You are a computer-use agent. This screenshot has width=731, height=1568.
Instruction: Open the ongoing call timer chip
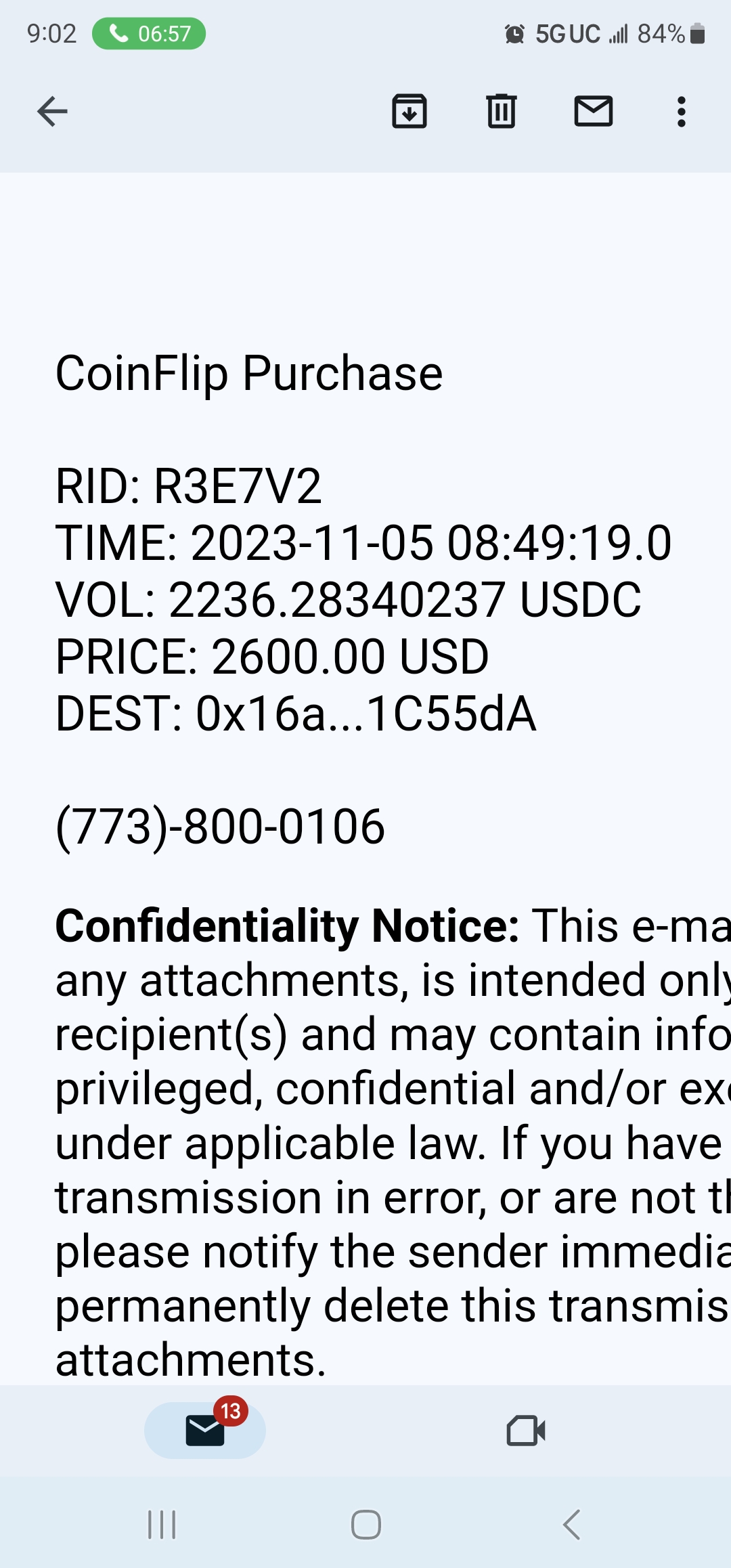point(149,34)
